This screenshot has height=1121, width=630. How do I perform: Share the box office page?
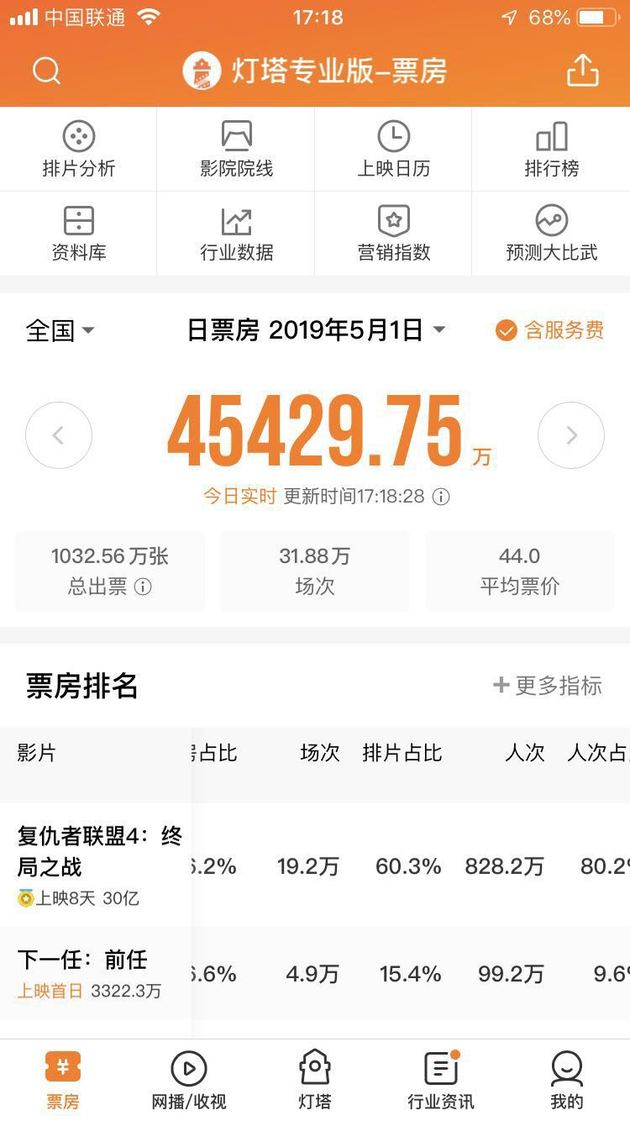tap(582, 70)
